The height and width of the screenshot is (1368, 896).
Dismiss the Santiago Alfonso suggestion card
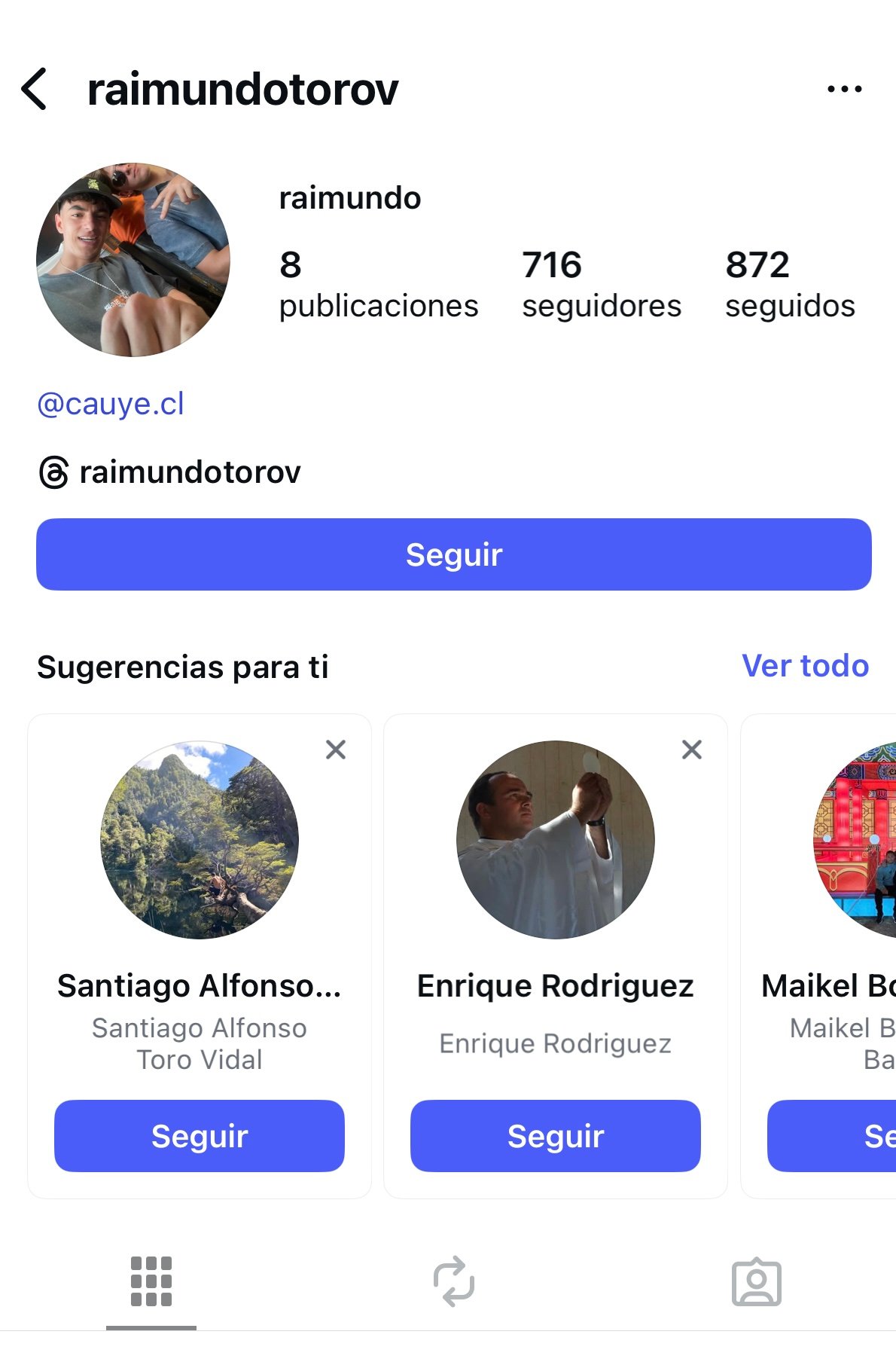336,750
